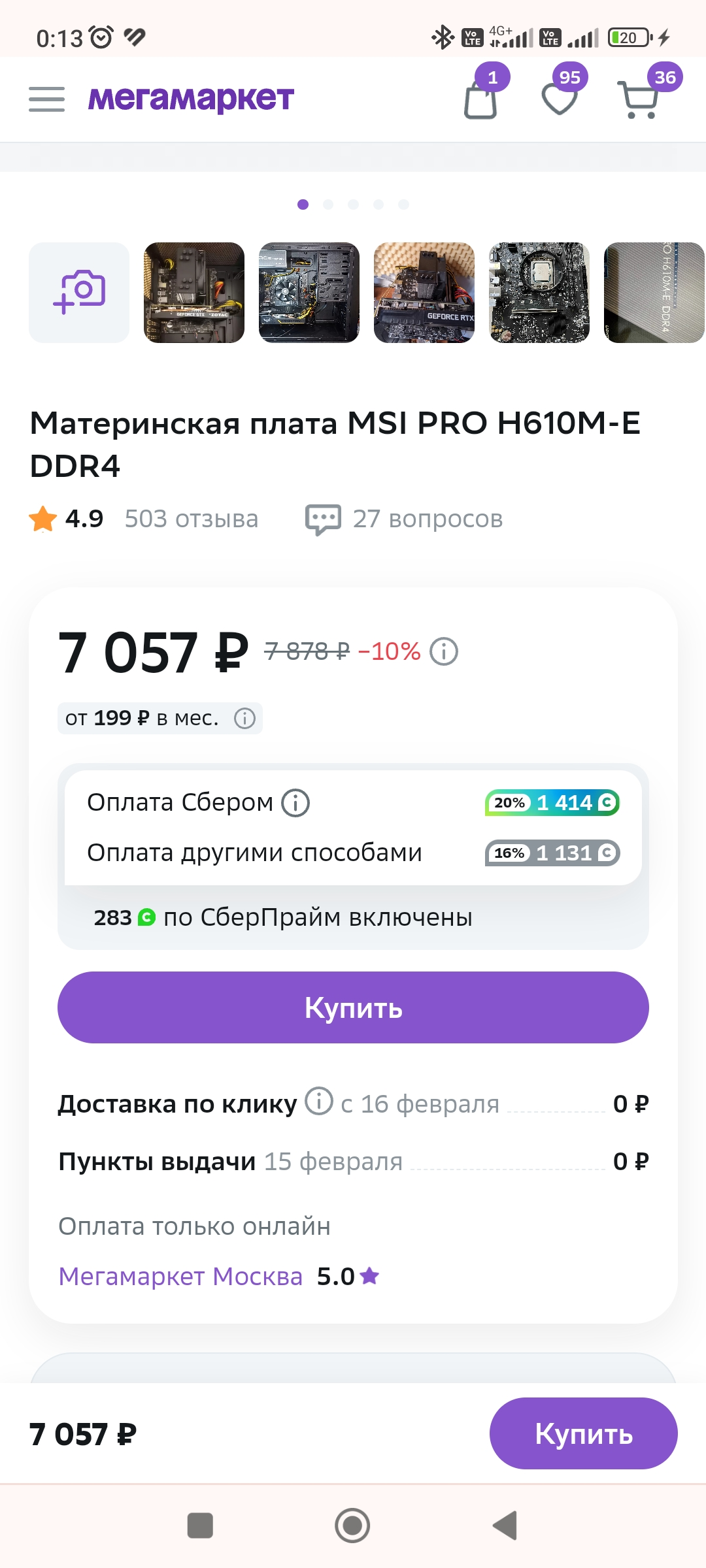Open the GeForce RTX customer photo thumbnail

[x=424, y=293]
